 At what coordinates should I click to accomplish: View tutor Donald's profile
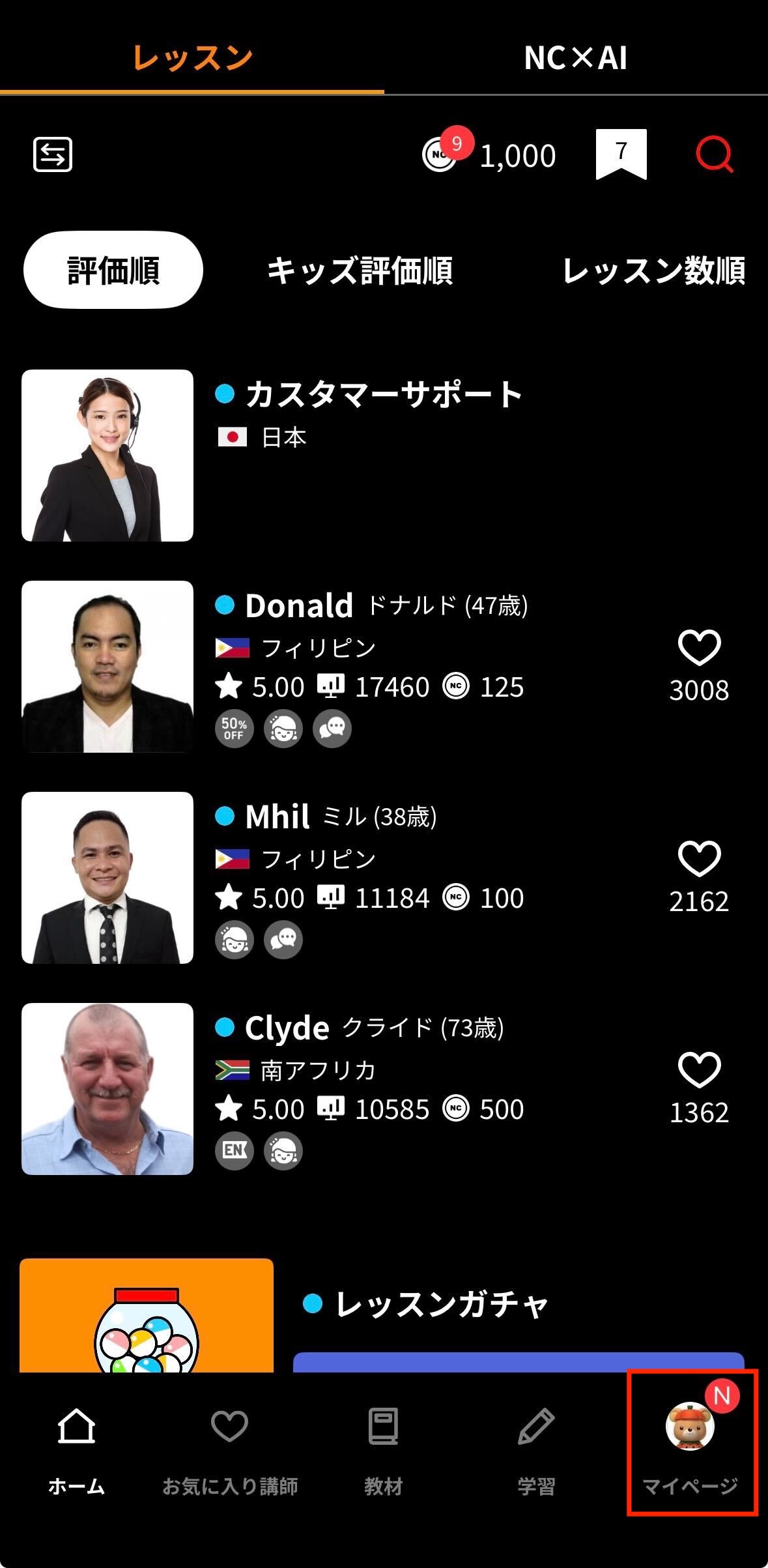point(300,605)
